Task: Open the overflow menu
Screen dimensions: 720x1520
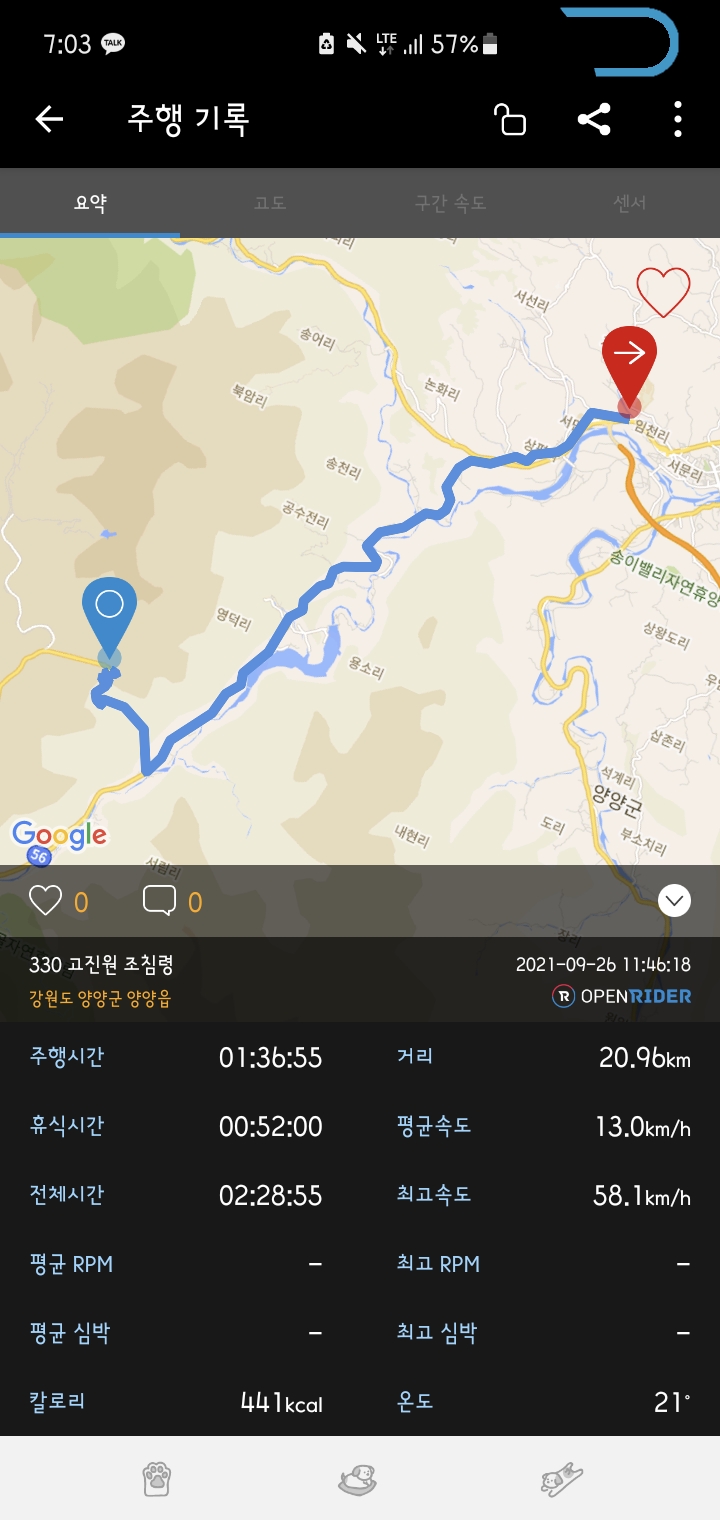Action: 678,120
